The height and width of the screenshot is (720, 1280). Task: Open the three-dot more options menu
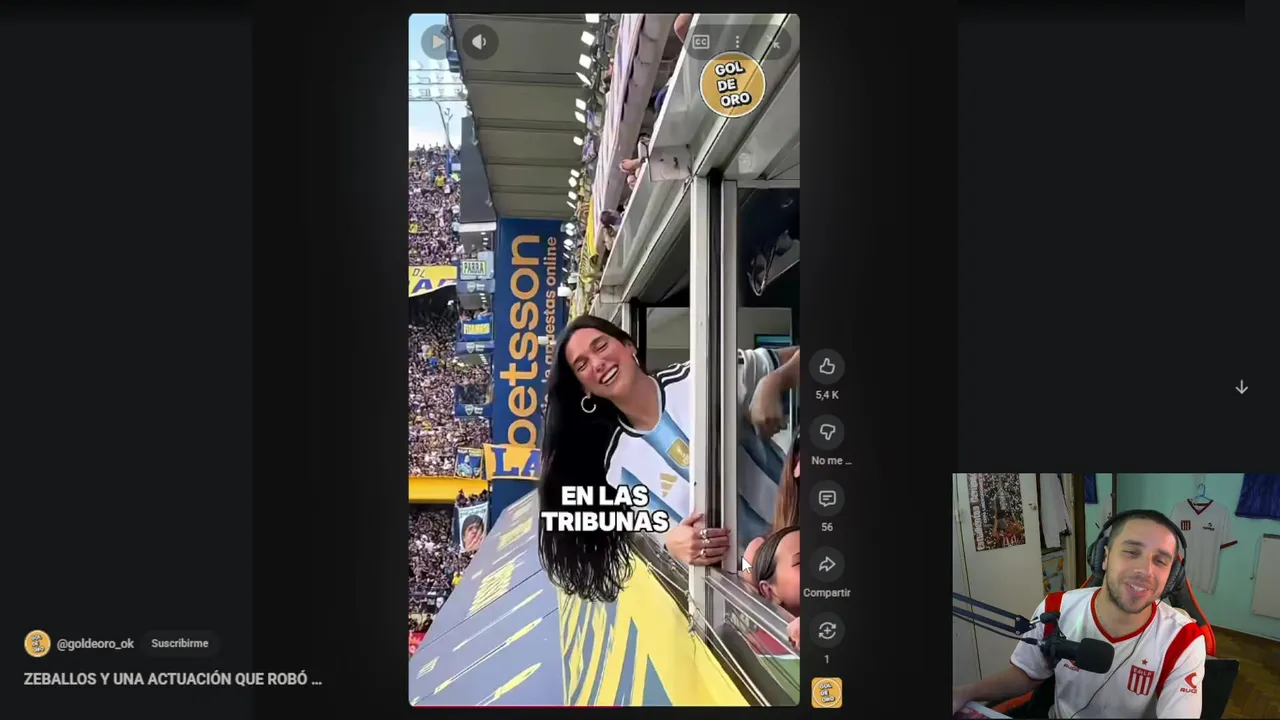(x=737, y=42)
